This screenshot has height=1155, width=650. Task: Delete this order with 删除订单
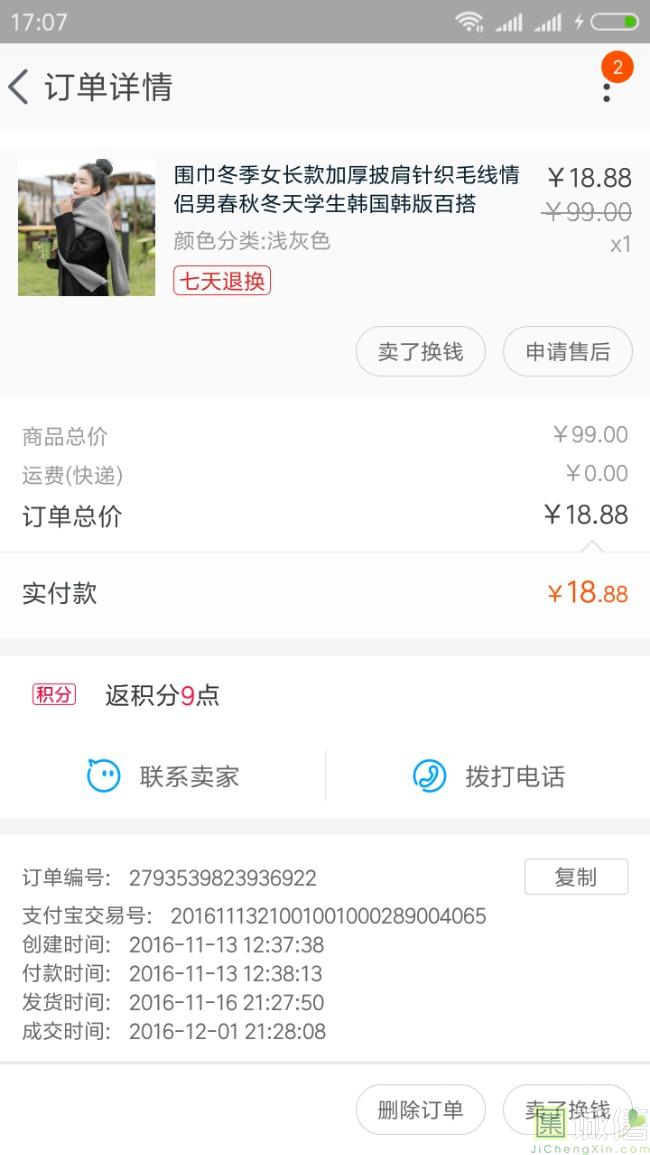[x=420, y=1109]
